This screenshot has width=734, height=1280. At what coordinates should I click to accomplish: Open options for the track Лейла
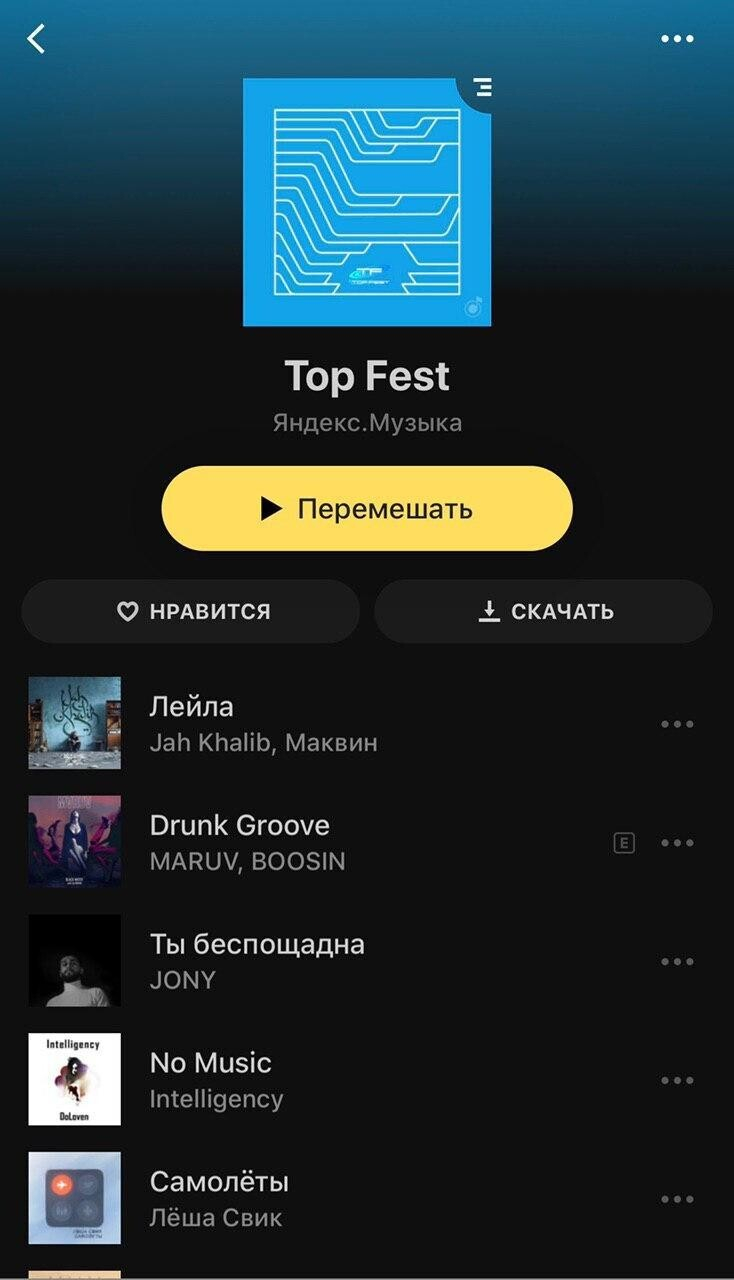click(677, 724)
